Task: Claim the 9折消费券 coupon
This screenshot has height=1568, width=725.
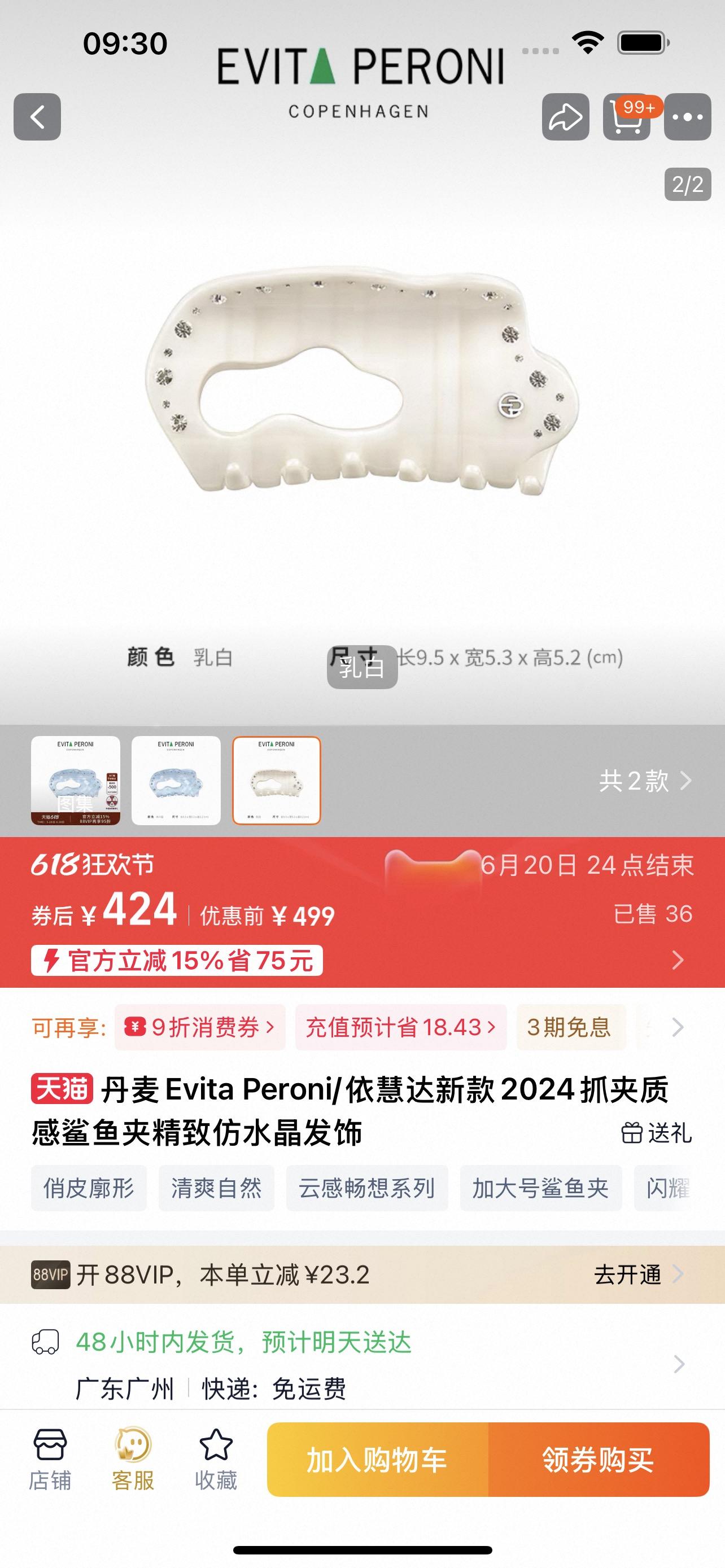Action: 200,1027
